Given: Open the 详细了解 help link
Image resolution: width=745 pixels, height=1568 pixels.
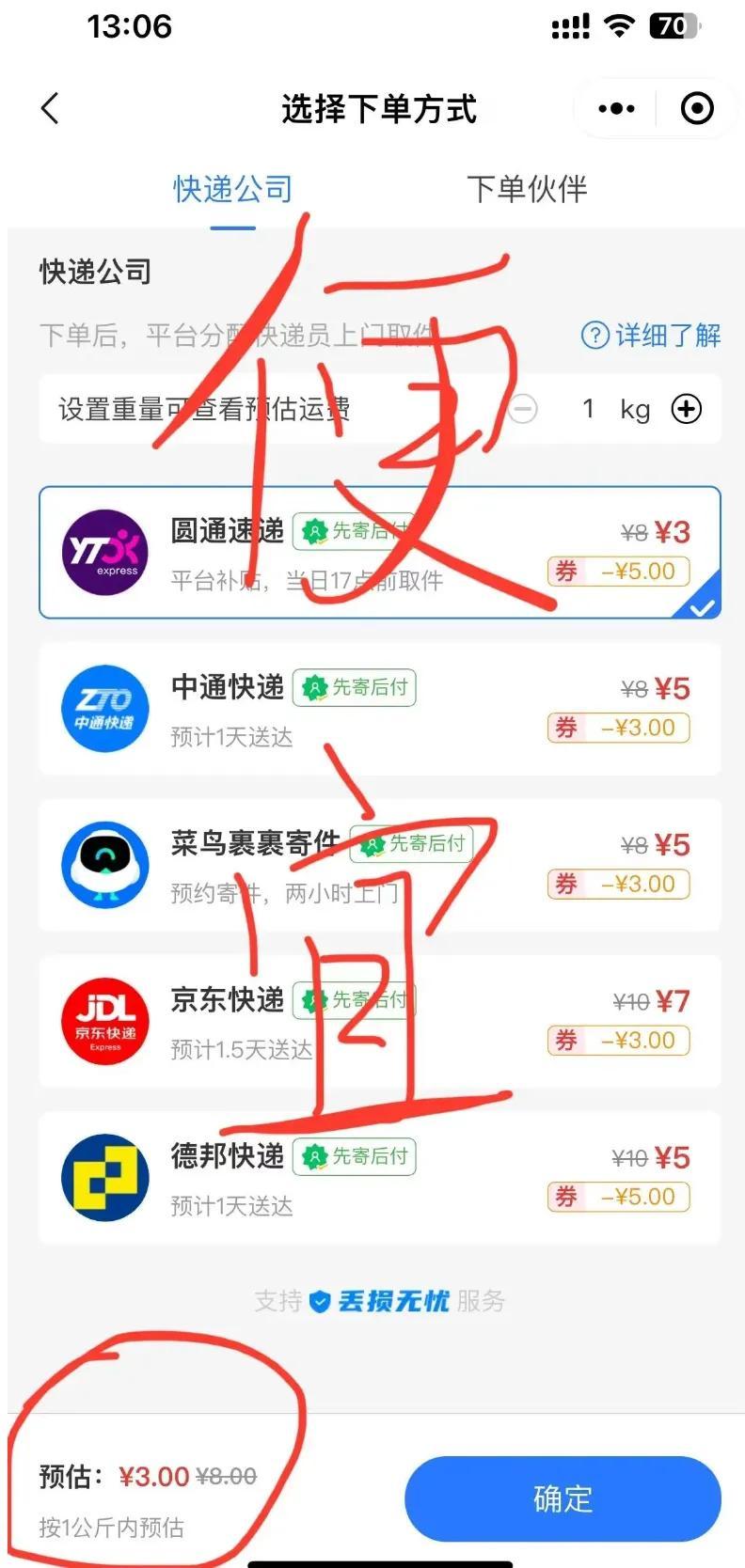Looking at the screenshot, I should pos(651,335).
